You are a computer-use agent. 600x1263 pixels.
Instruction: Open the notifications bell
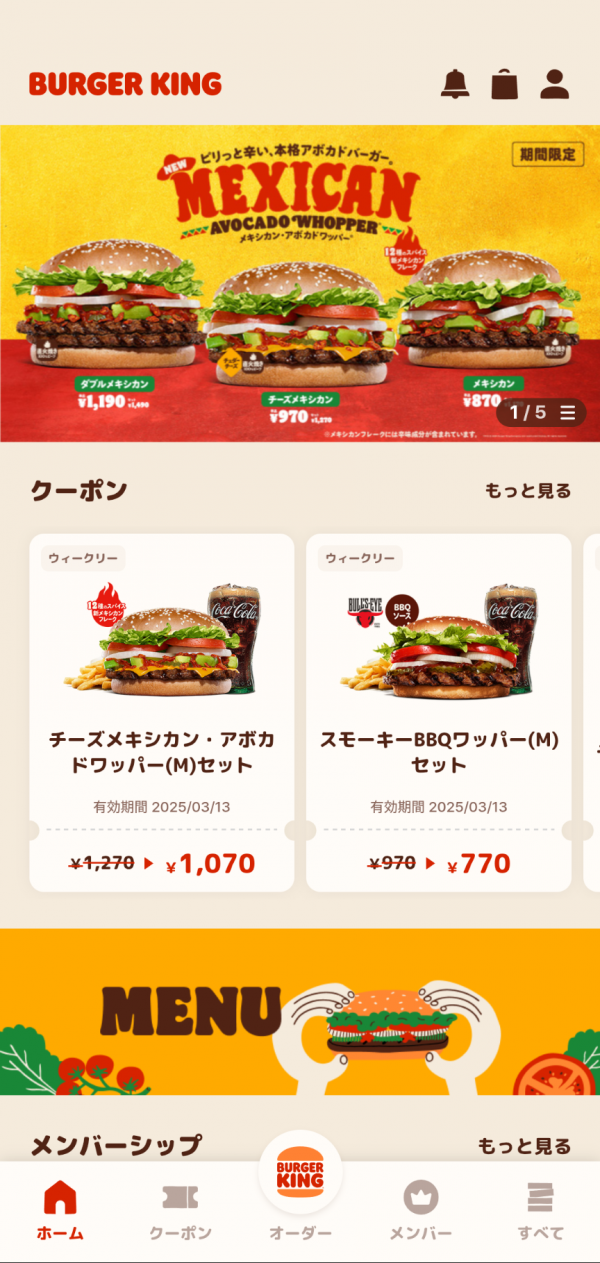click(x=455, y=84)
